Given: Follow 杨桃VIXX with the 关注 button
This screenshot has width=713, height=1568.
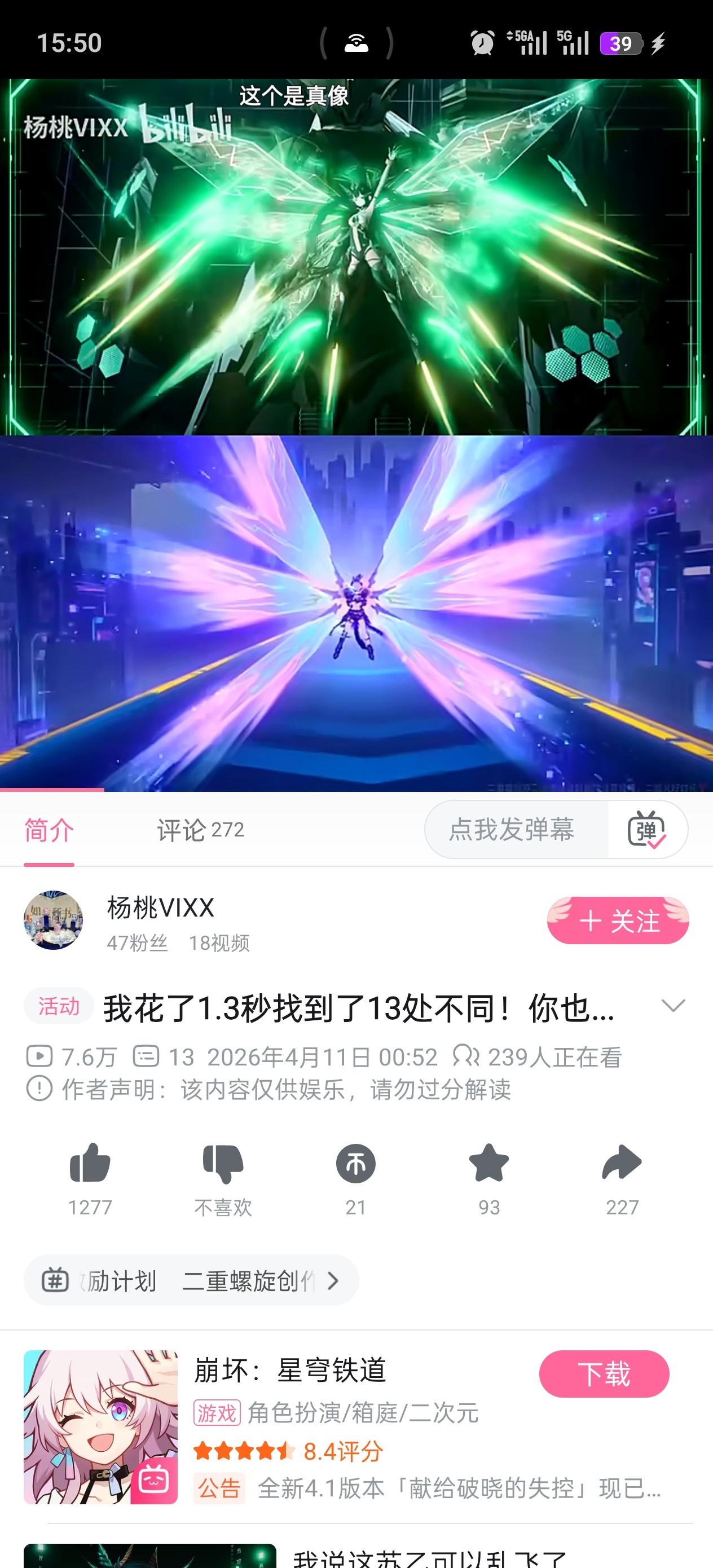Looking at the screenshot, I should 618,920.
